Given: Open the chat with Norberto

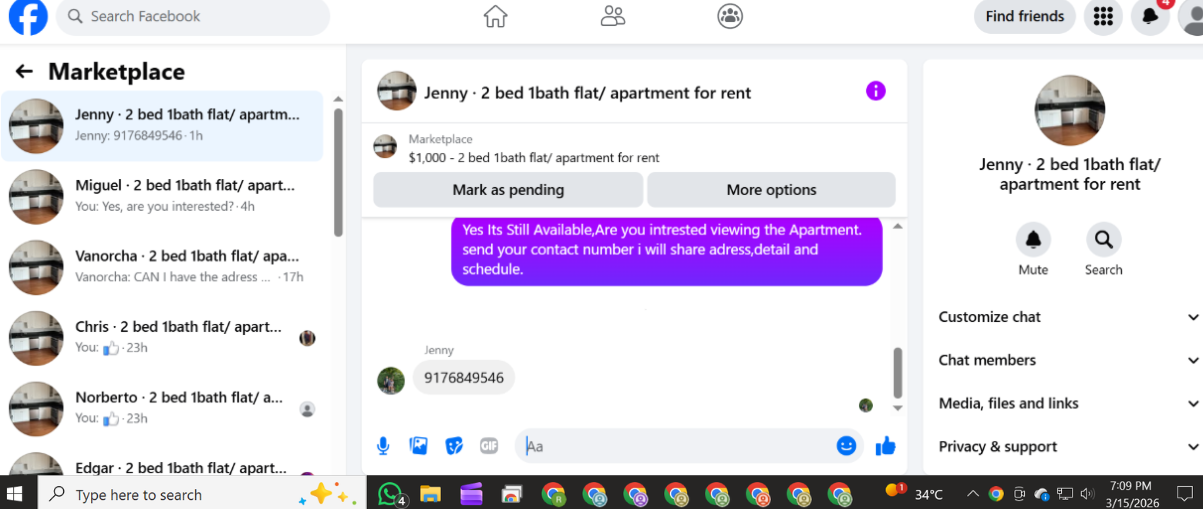Looking at the screenshot, I should [x=162, y=408].
